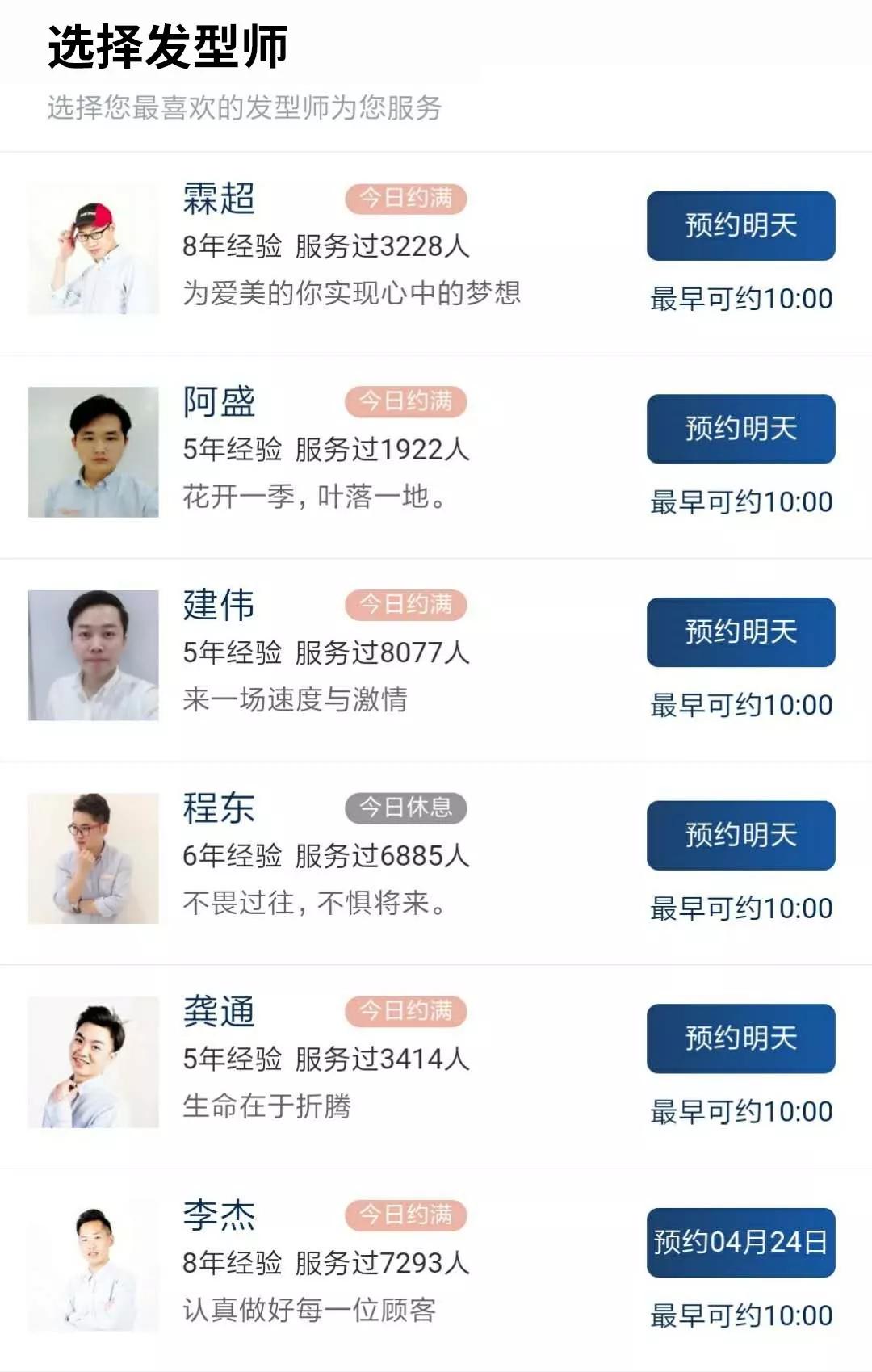Screen dimensions: 872x1372
Task: Schedule tomorrow's appointment with 龚通
Action: tap(740, 1038)
